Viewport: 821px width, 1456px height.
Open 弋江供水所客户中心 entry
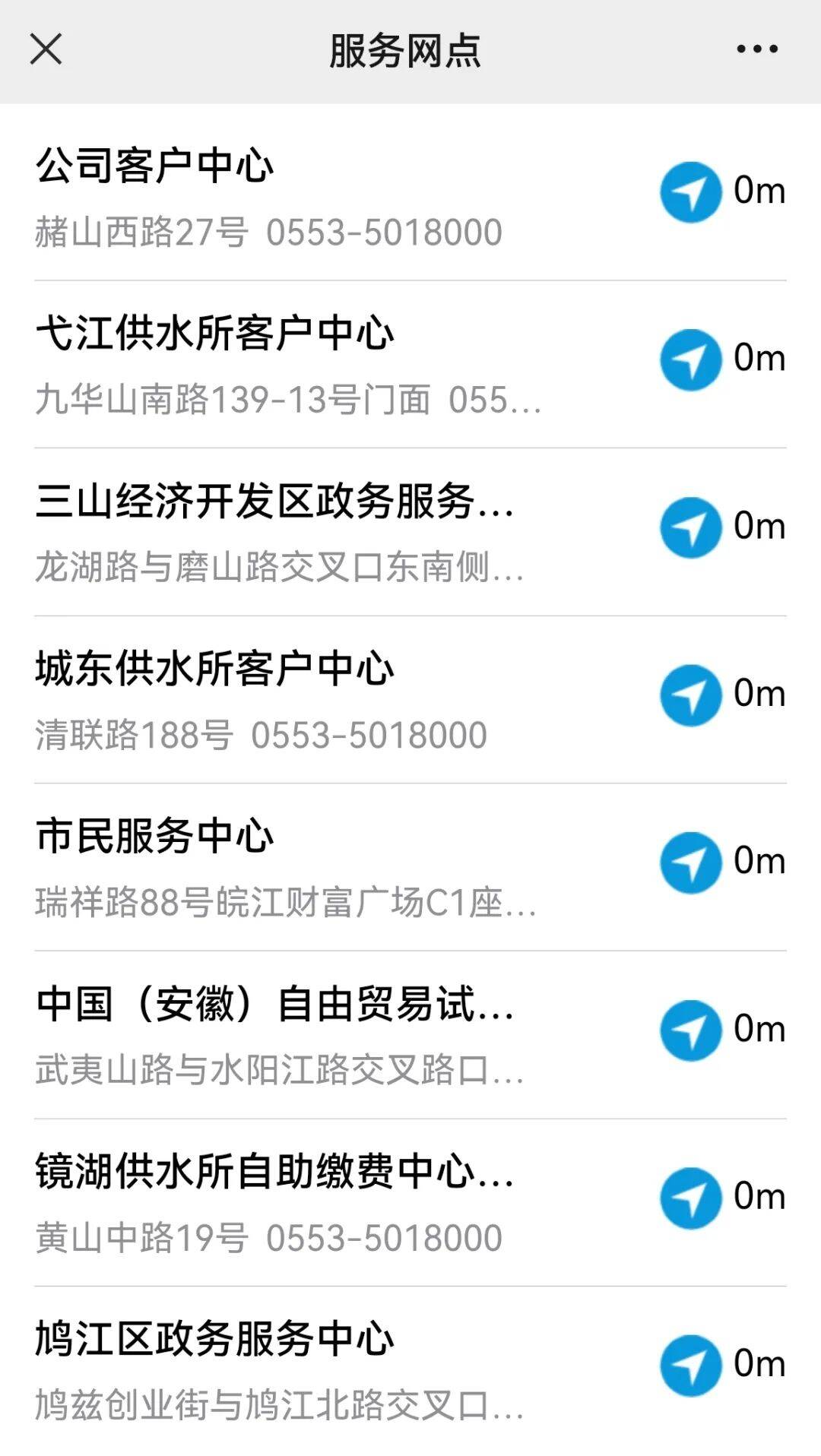click(410, 365)
